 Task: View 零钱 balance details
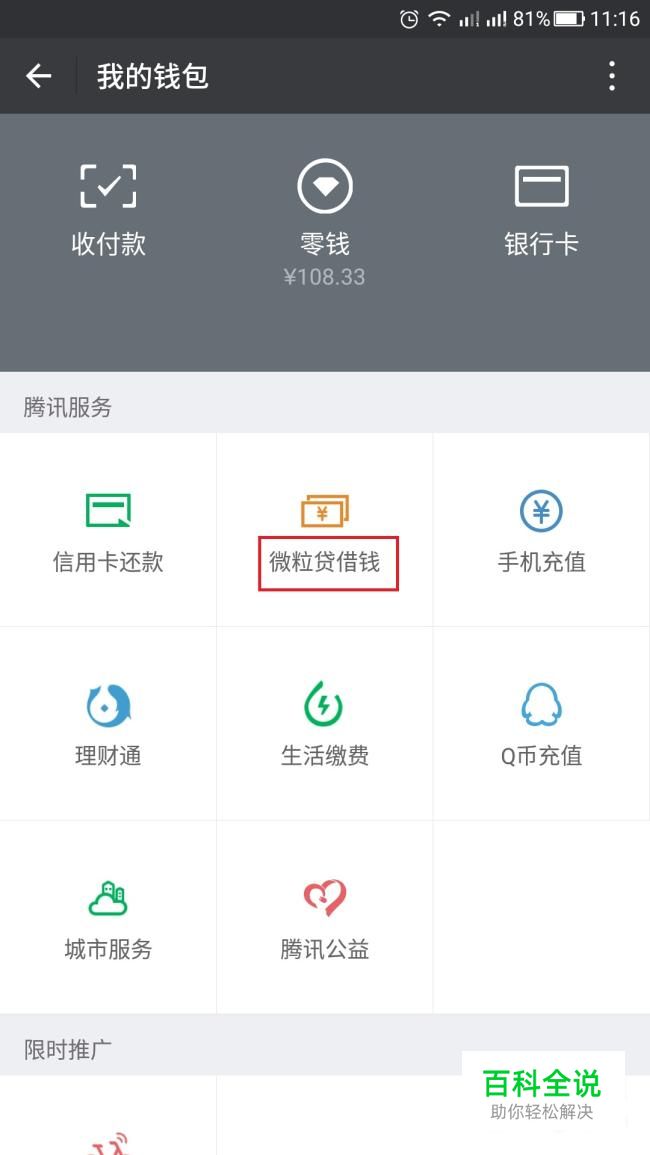(x=324, y=222)
